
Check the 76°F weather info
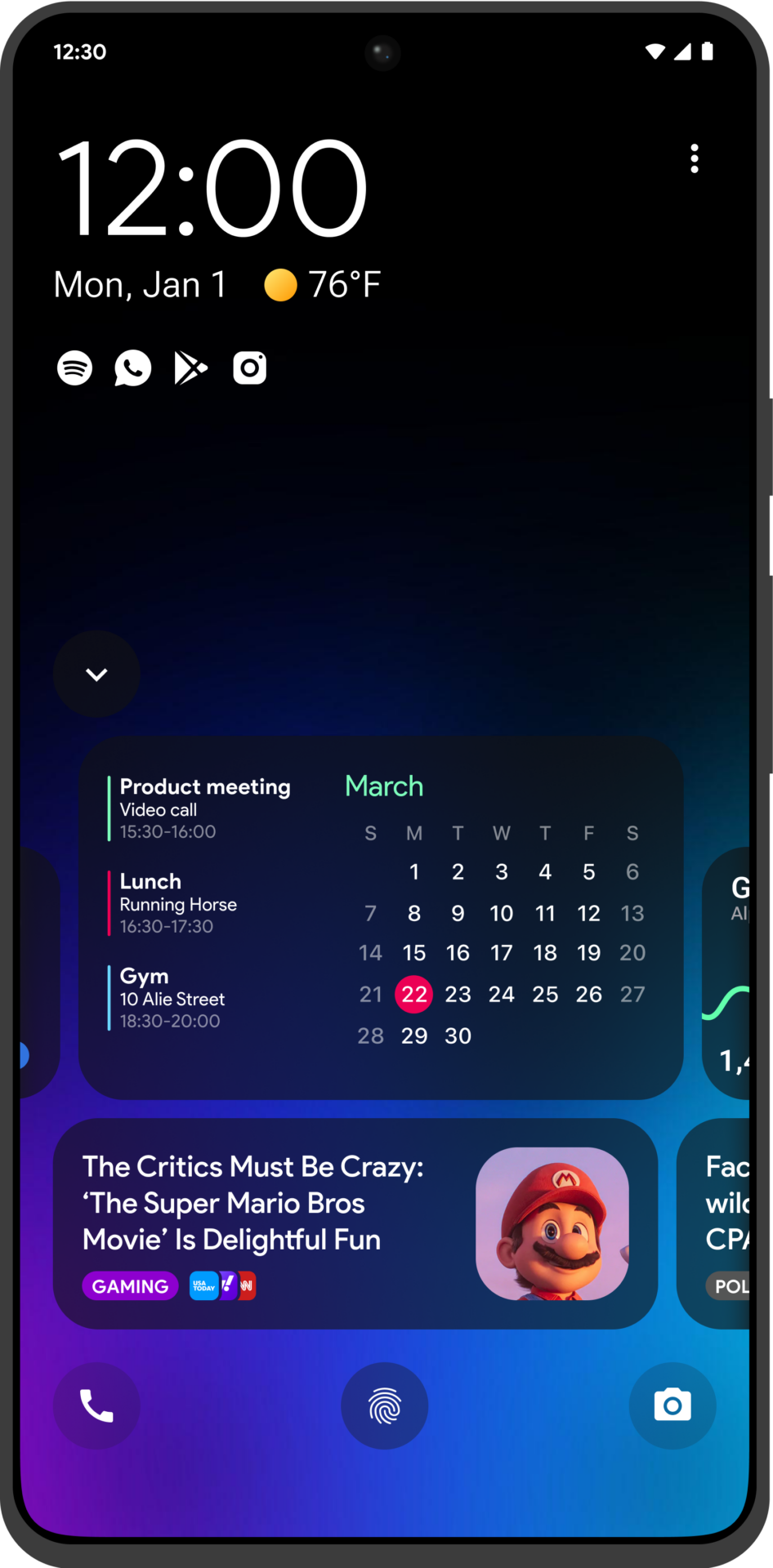tap(323, 285)
